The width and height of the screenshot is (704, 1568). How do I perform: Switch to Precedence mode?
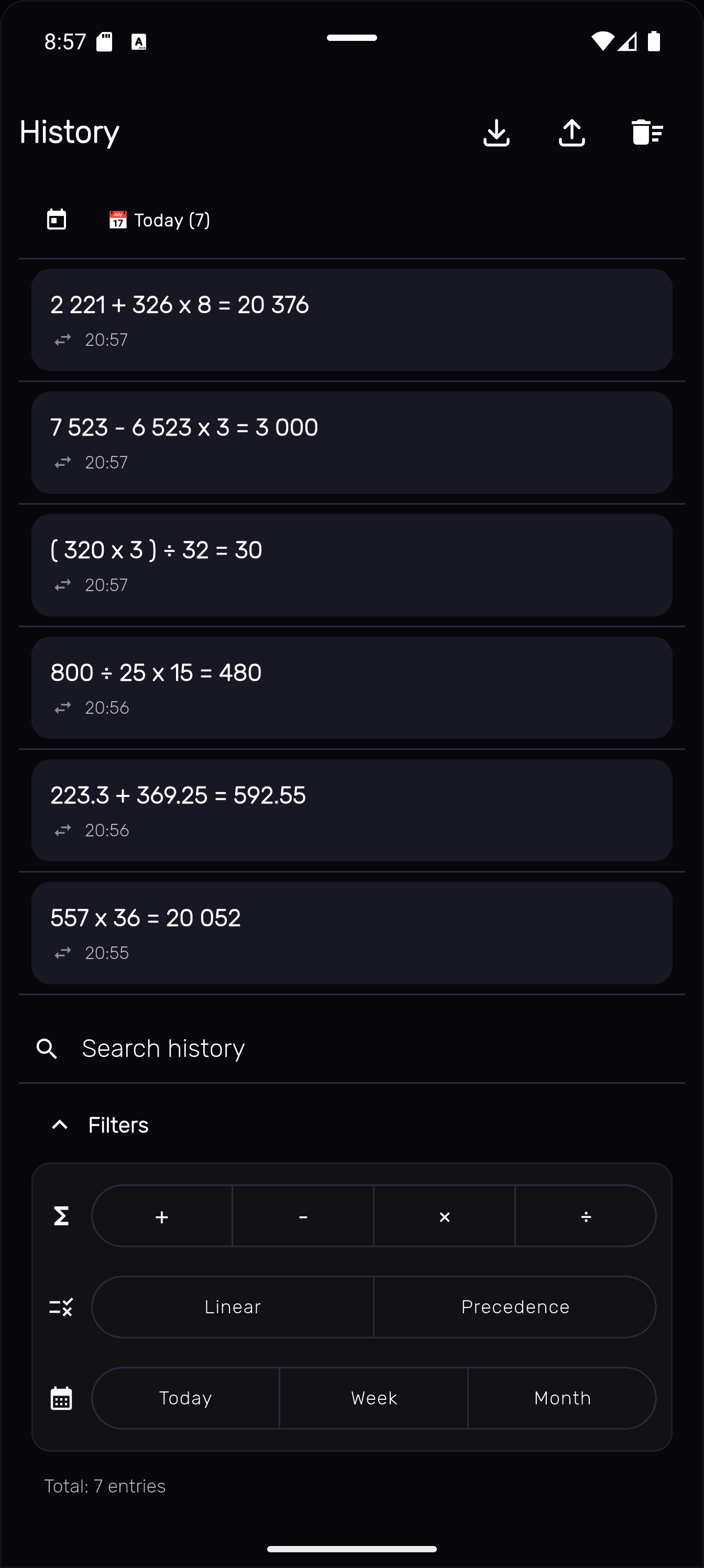tap(515, 1306)
